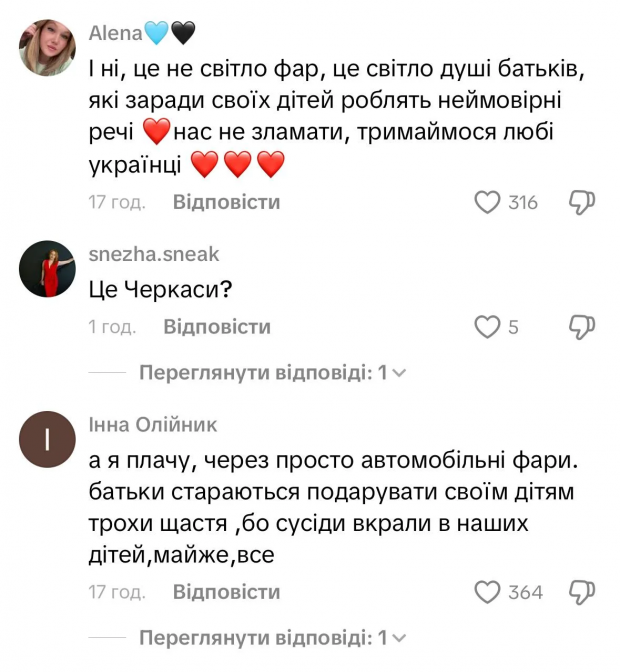Reply to Інна Олійник's comment

point(226,592)
